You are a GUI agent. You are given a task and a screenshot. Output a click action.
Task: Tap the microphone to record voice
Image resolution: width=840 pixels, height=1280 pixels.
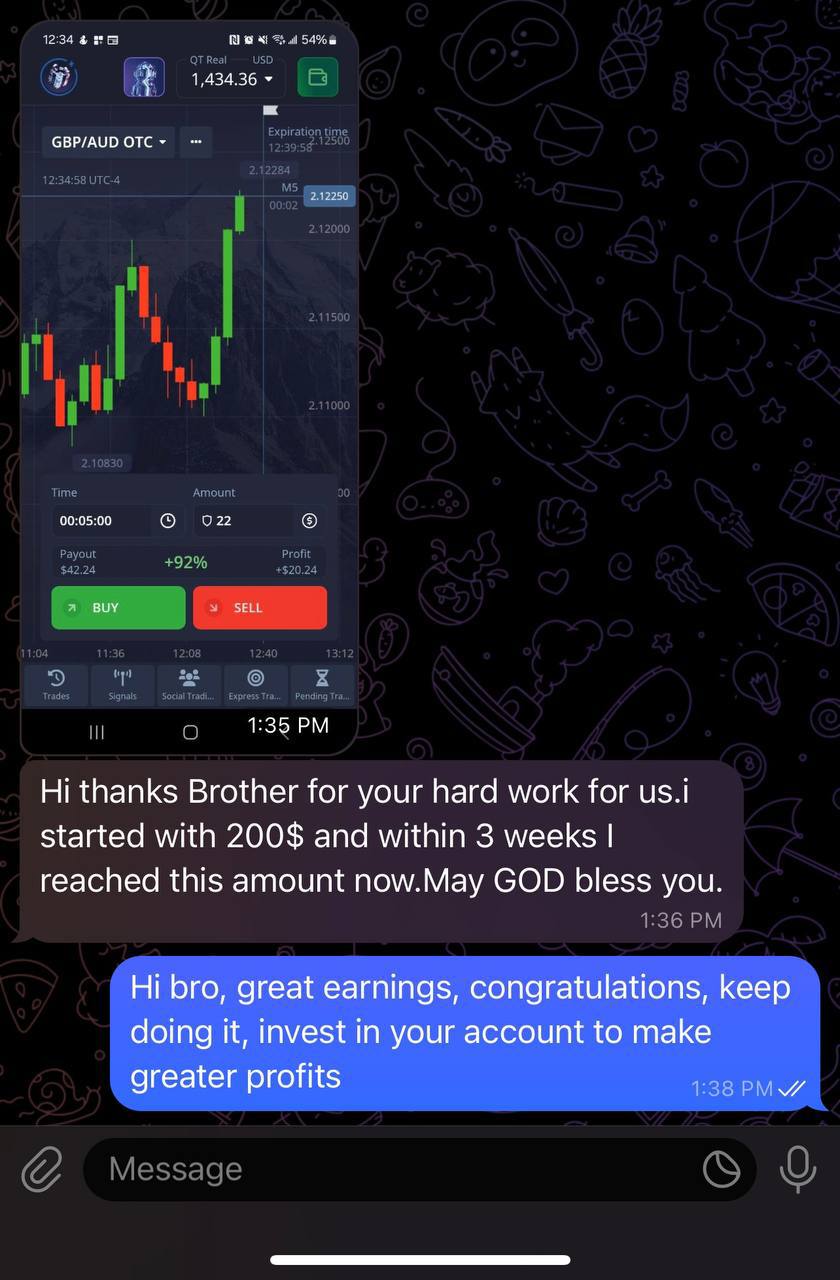pyautogui.click(x=797, y=1168)
